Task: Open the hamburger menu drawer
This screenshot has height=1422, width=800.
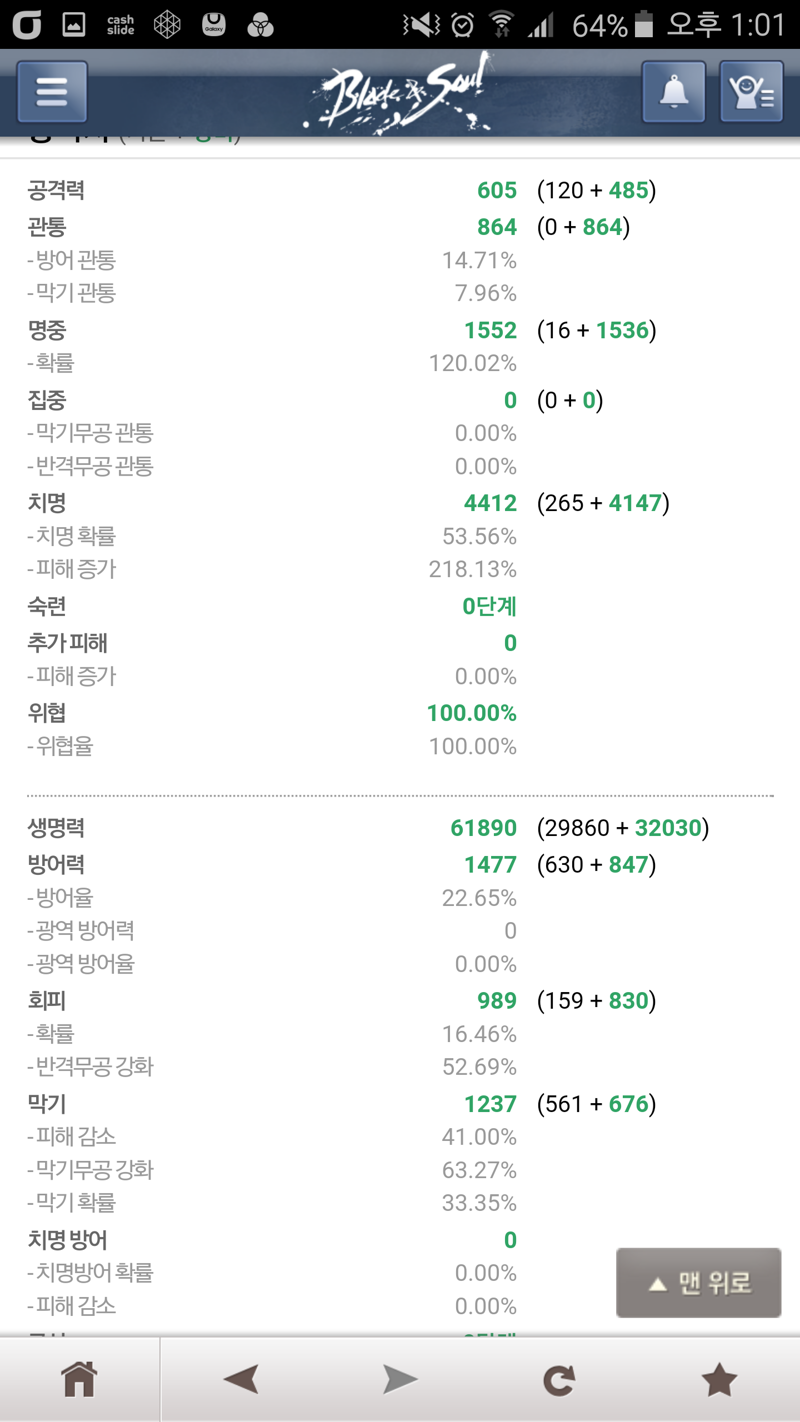Action: tap(52, 92)
